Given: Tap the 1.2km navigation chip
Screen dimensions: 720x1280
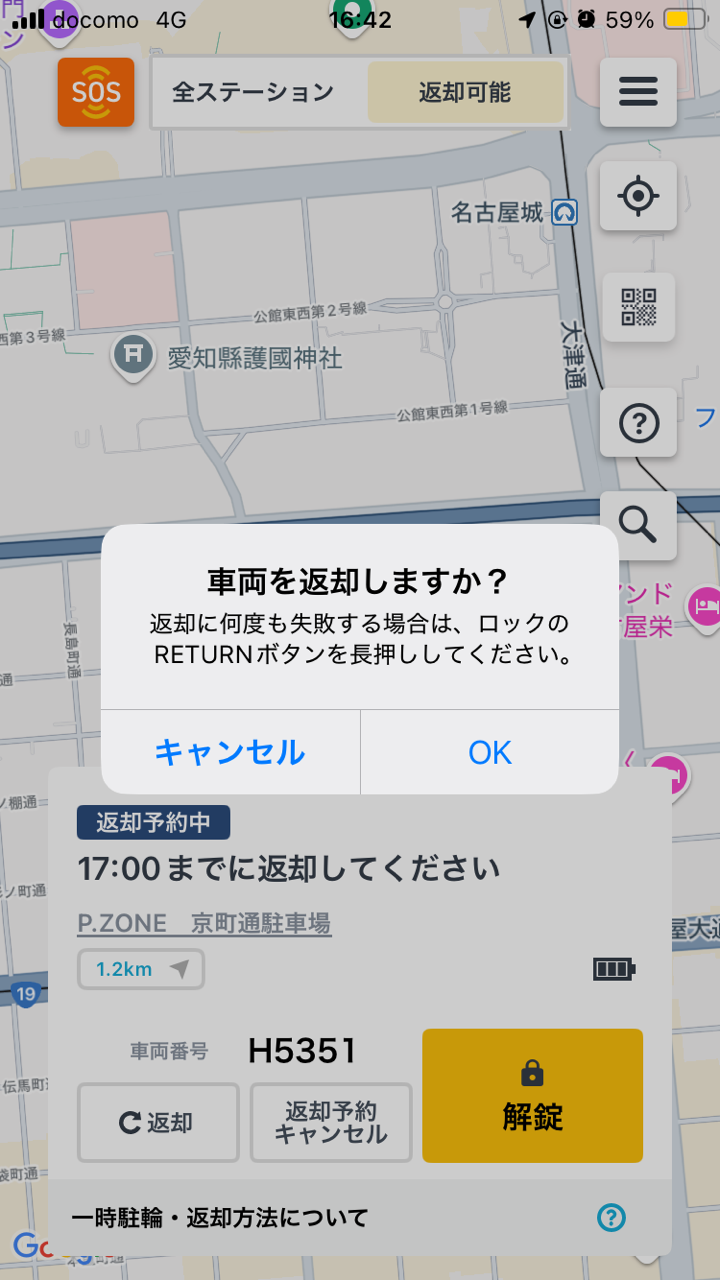Looking at the screenshot, I should (x=141, y=969).
